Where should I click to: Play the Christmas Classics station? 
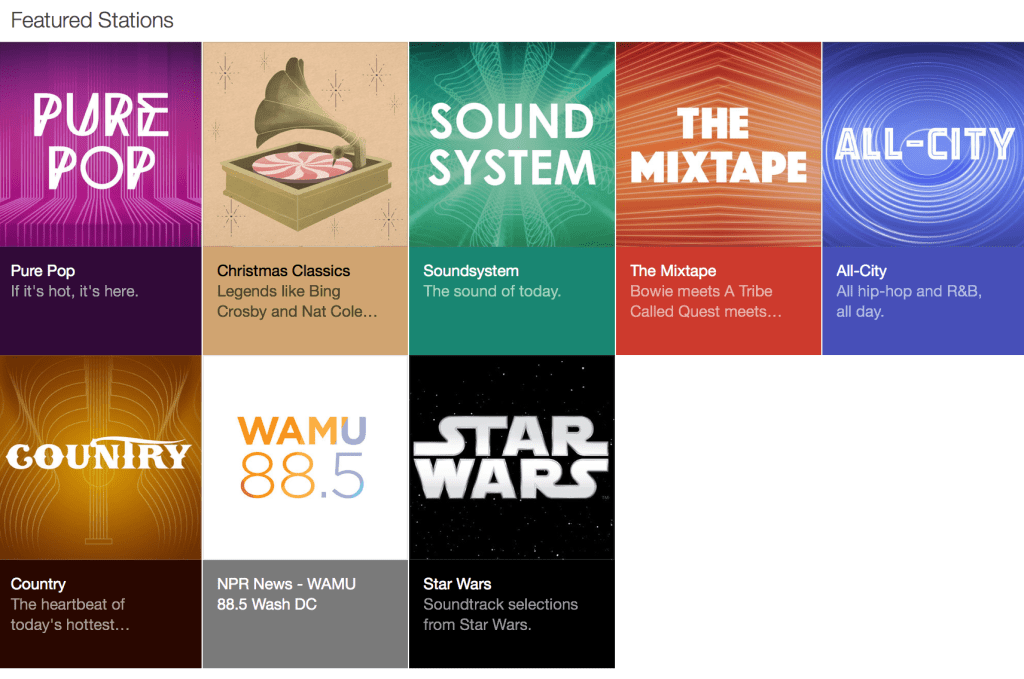(305, 145)
